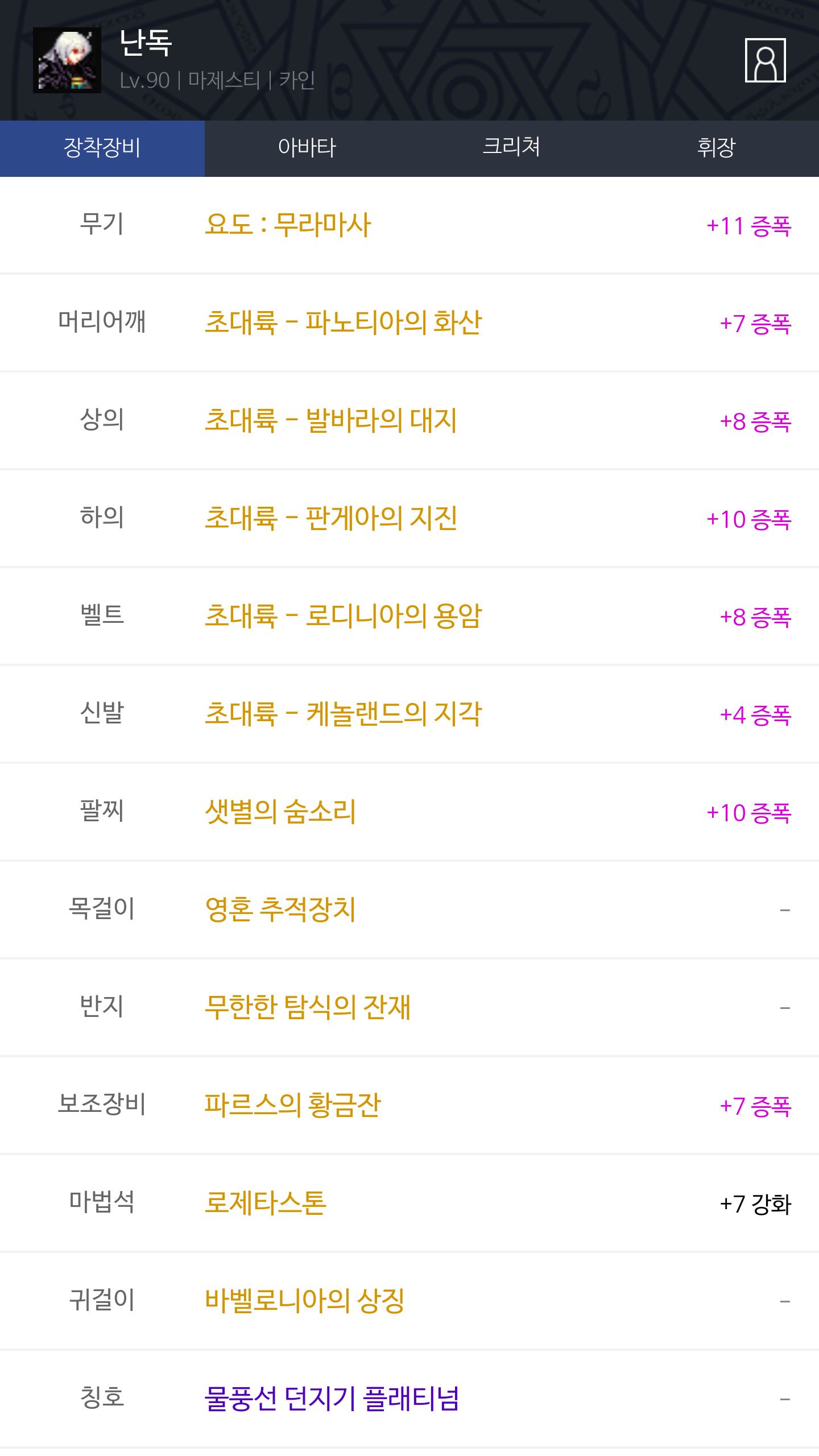View ring item 무한한 탐식의 잔재
The height and width of the screenshot is (1456, 819).
pyautogui.click(x=308, y=1007)
